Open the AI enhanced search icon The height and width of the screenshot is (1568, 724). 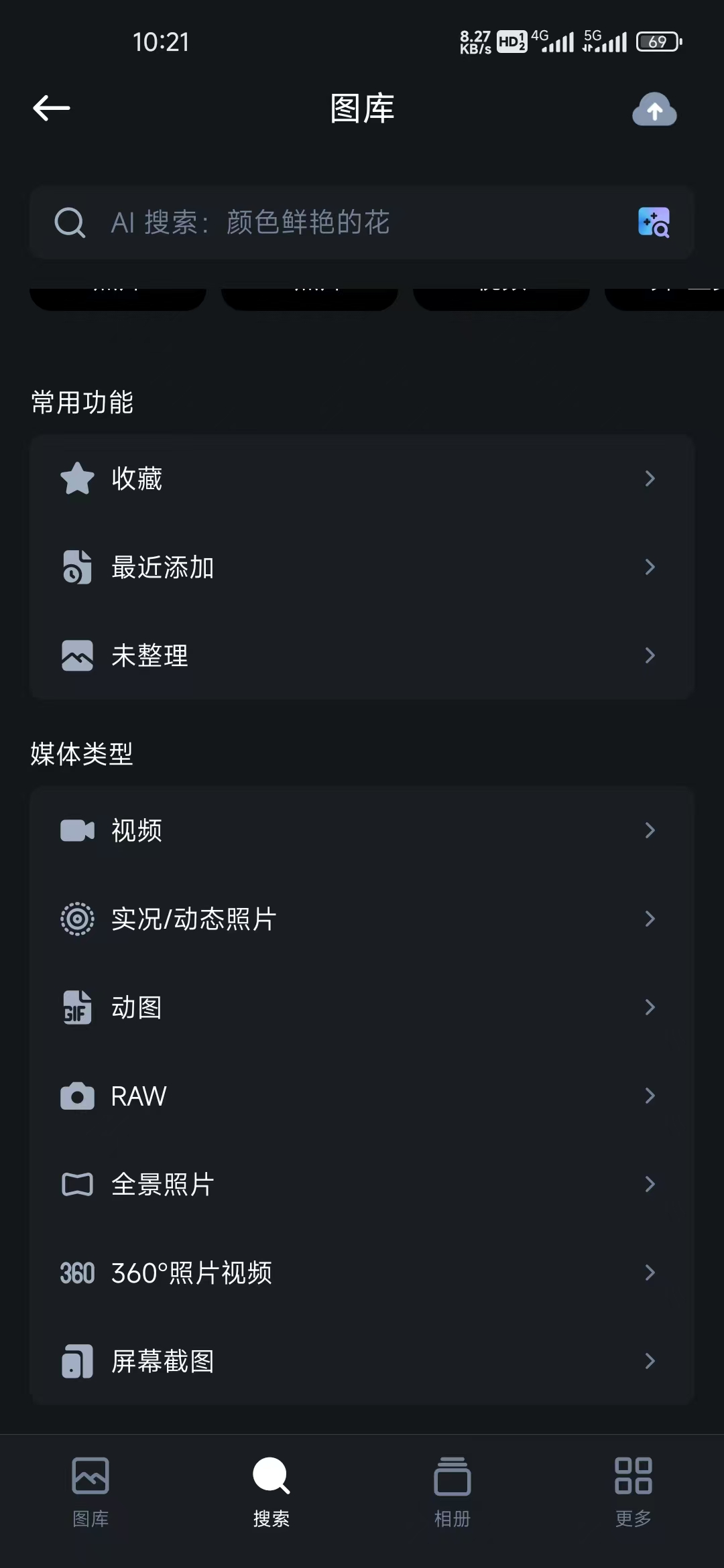[x=652, y=224]
